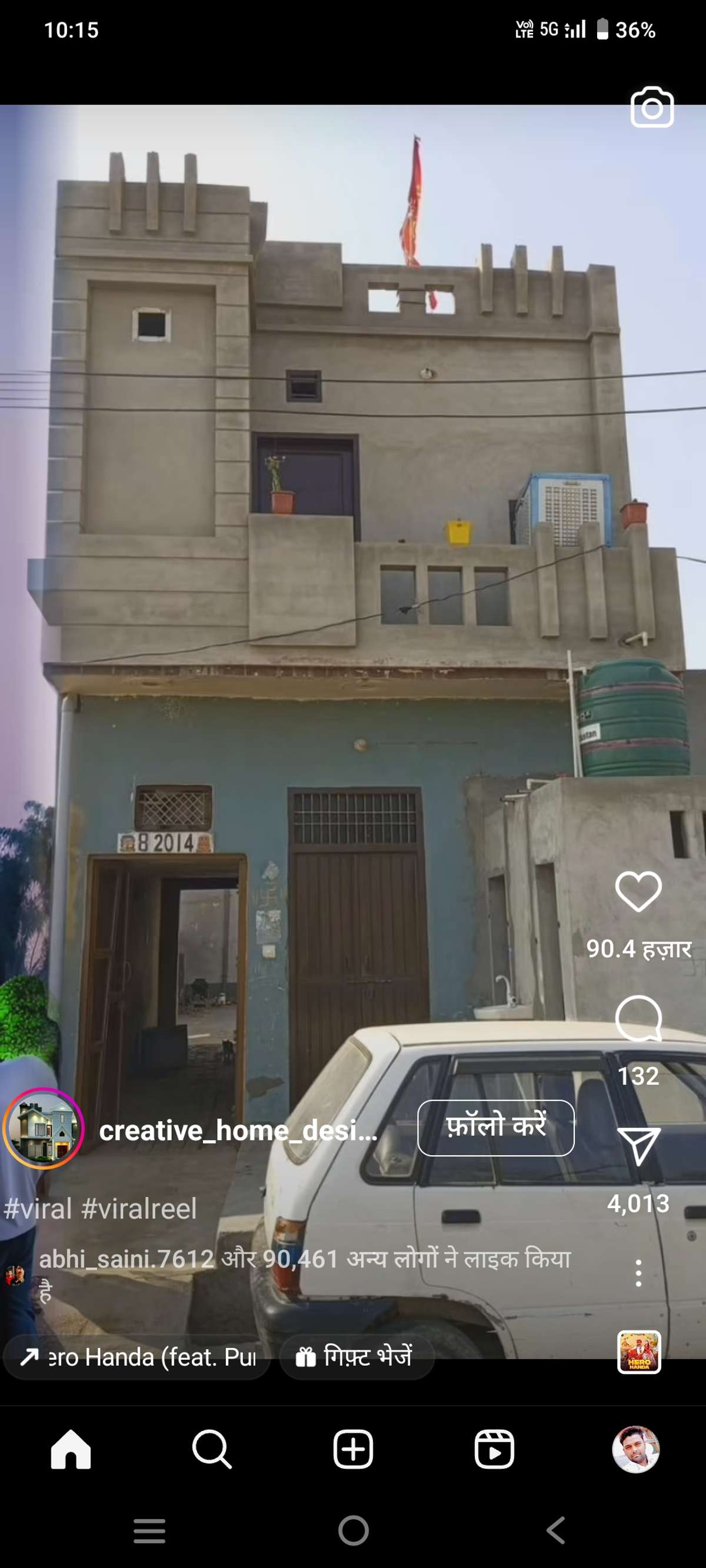Open the creative_home_desi username link

click(238, 1131)
